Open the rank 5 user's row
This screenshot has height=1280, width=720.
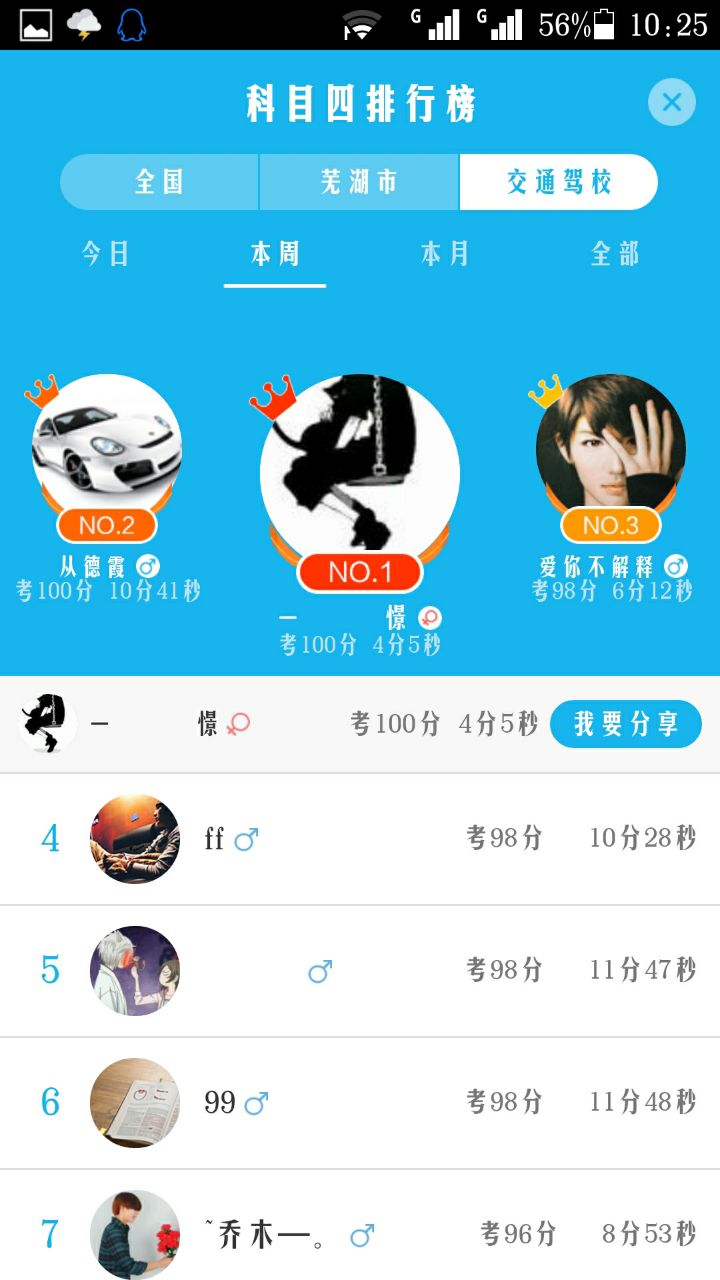360,970
